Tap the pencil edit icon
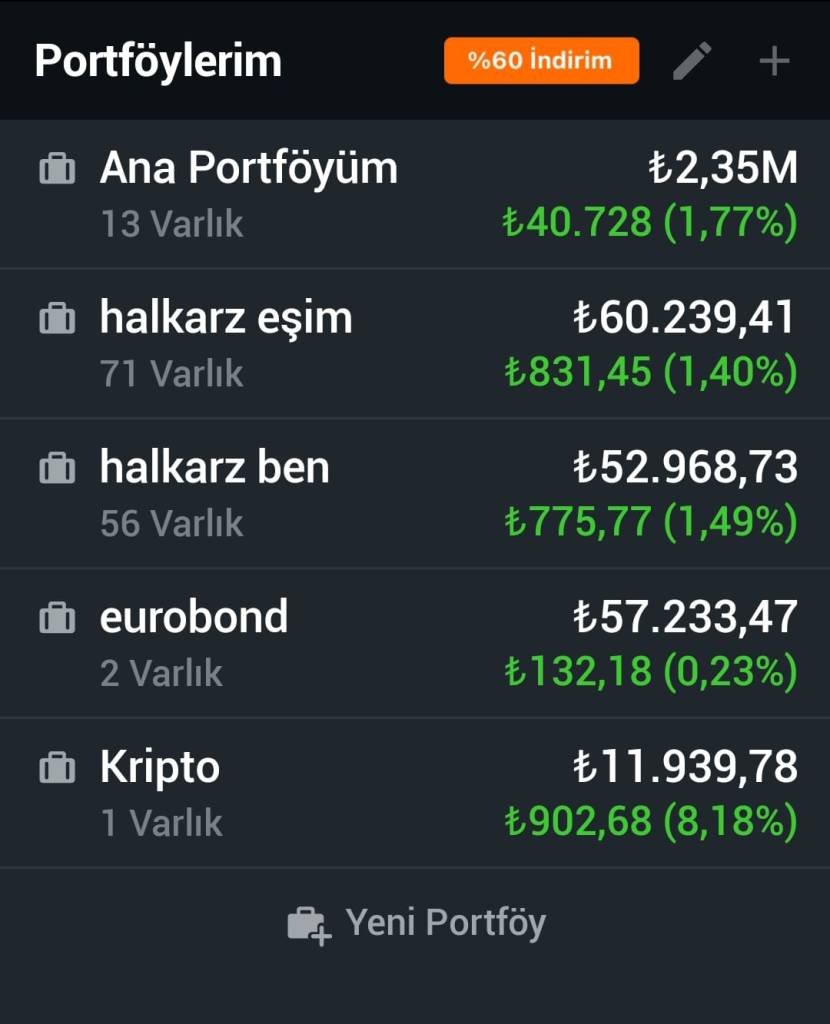This screenshot has height=1024, width=830. pyautogui.click(x=692, y=61)
